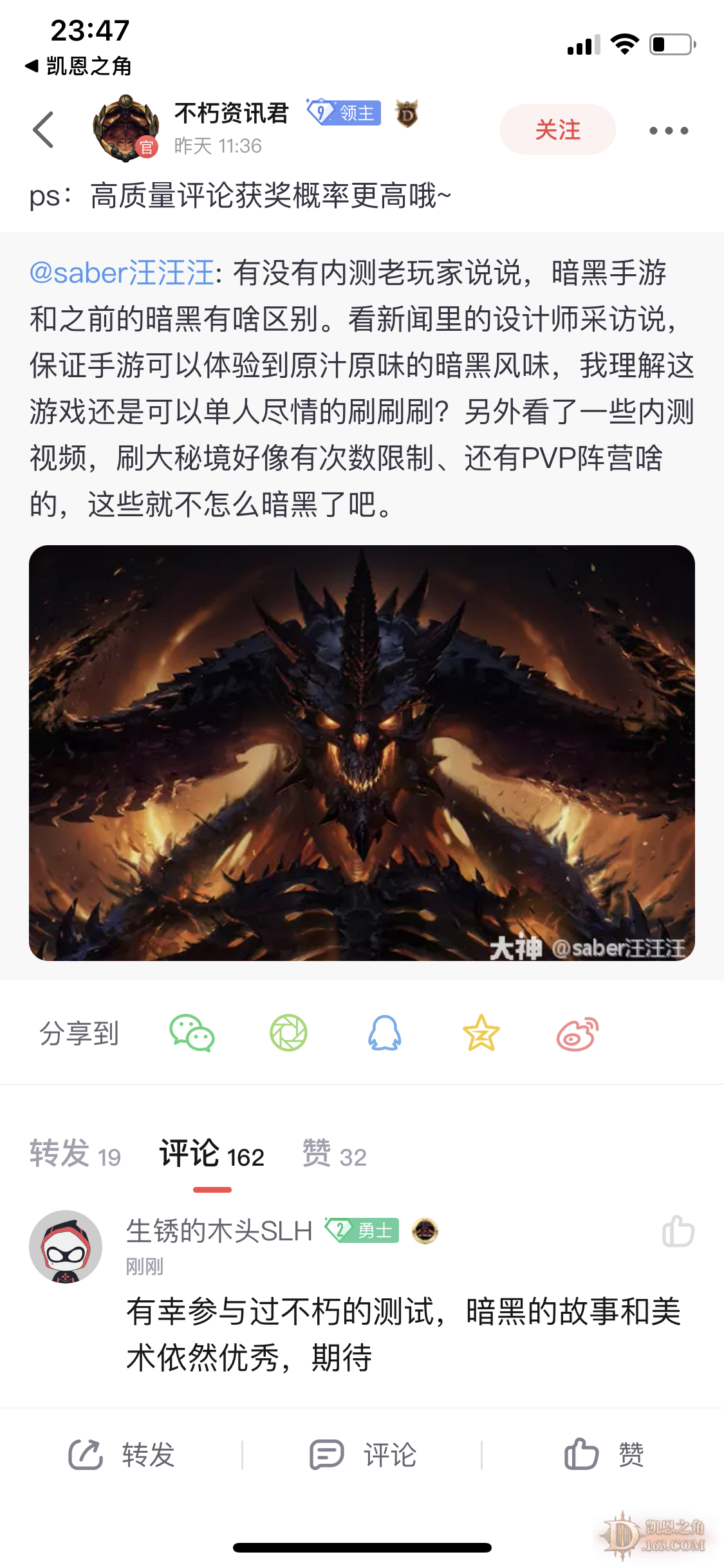Return to 凯恩之角 app

[x=79, y=66]
